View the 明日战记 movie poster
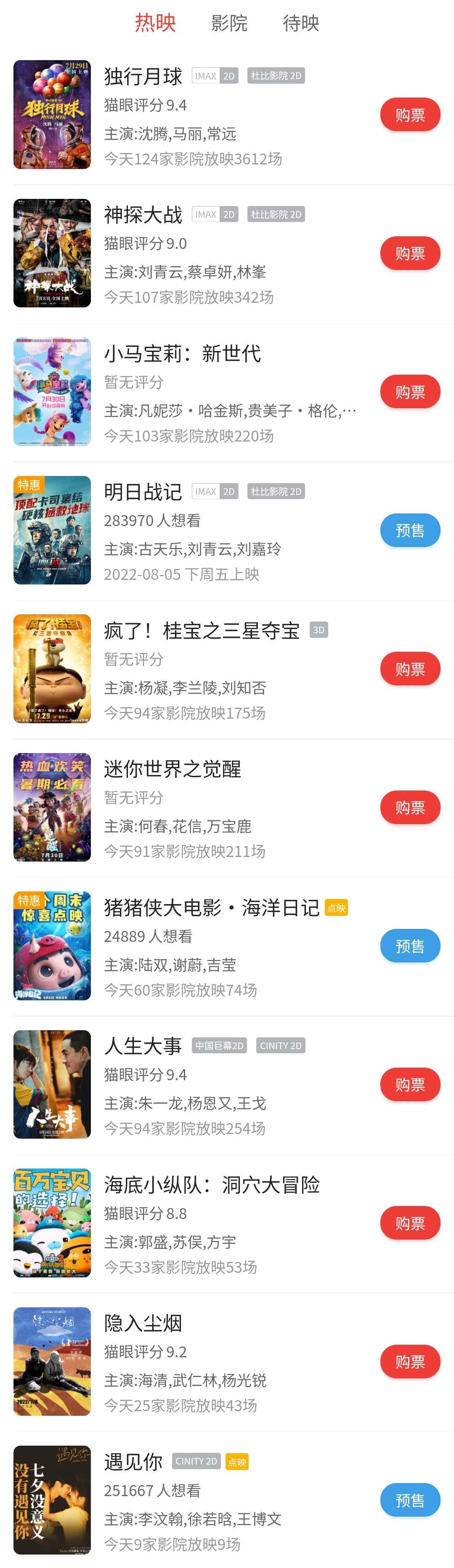Viewport: 454px width, 1568px height. 53,530
